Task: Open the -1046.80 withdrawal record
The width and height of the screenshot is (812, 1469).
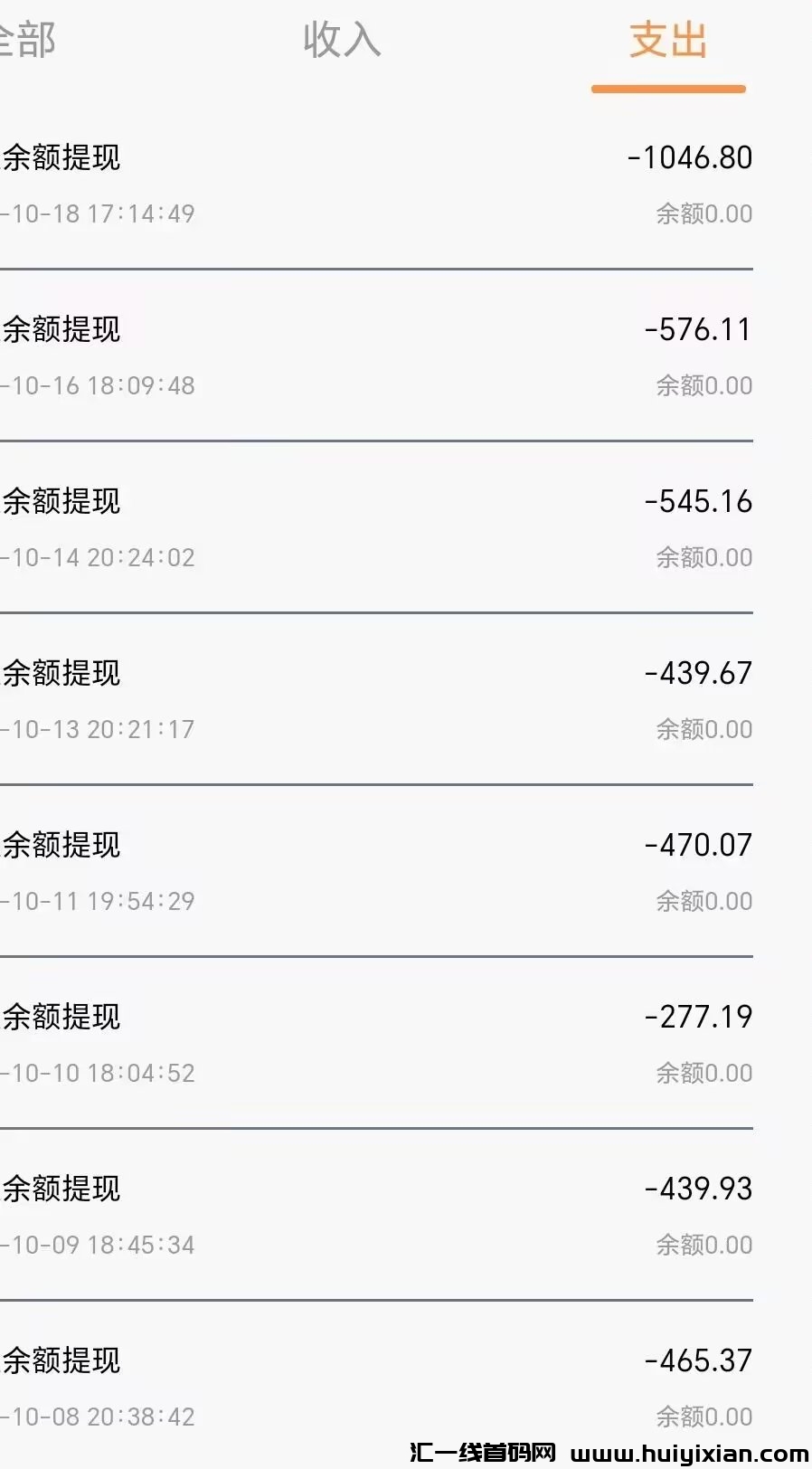Action: click(x=376, y=185)
